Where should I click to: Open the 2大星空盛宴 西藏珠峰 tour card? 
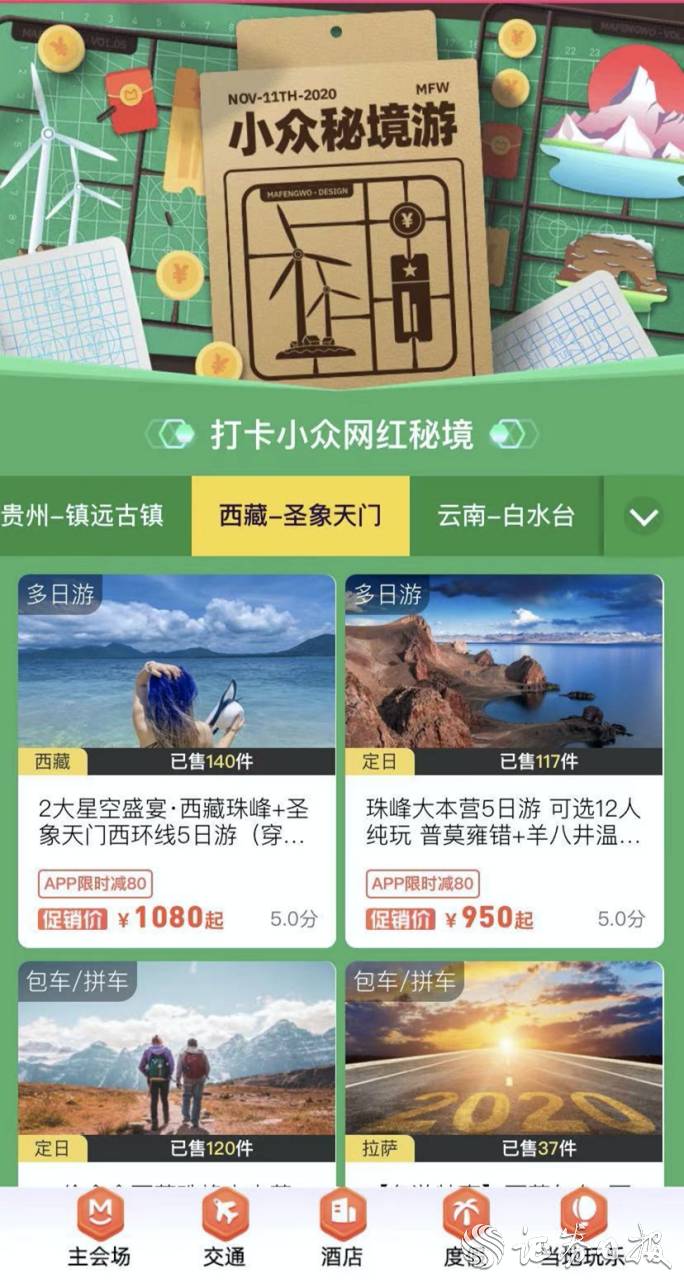point(176,760)
